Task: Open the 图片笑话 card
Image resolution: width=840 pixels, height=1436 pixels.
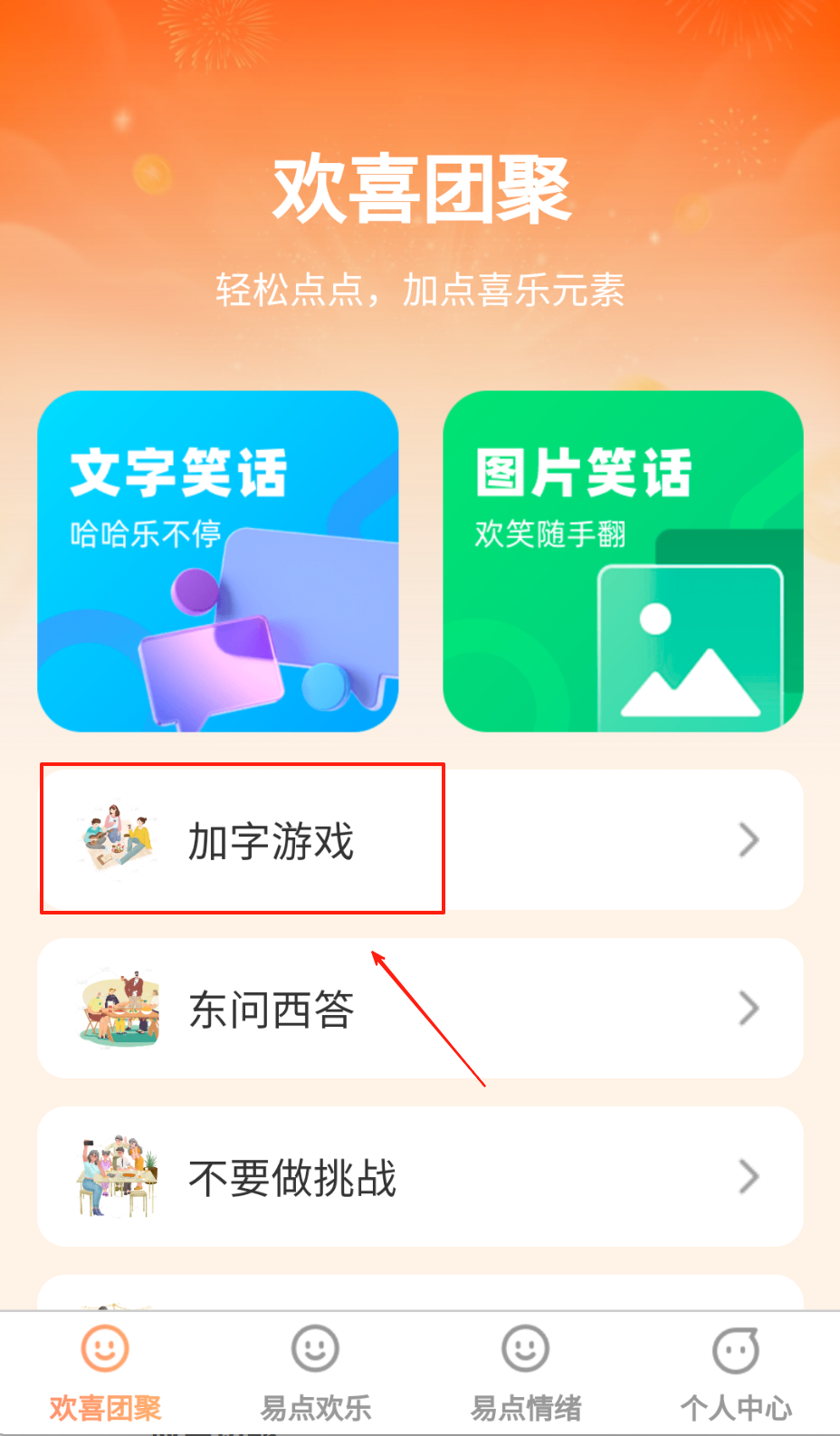Action: point(623,560)
